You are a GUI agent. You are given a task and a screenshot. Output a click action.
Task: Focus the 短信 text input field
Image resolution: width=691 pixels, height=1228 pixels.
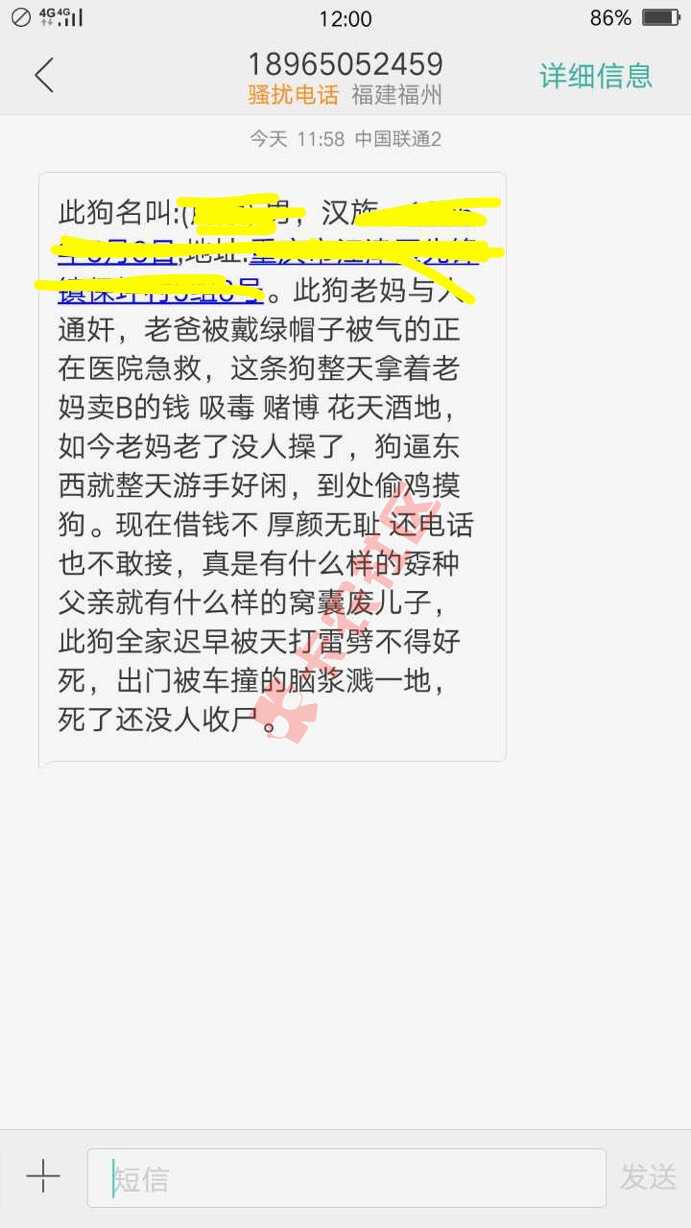point(346,1178)
